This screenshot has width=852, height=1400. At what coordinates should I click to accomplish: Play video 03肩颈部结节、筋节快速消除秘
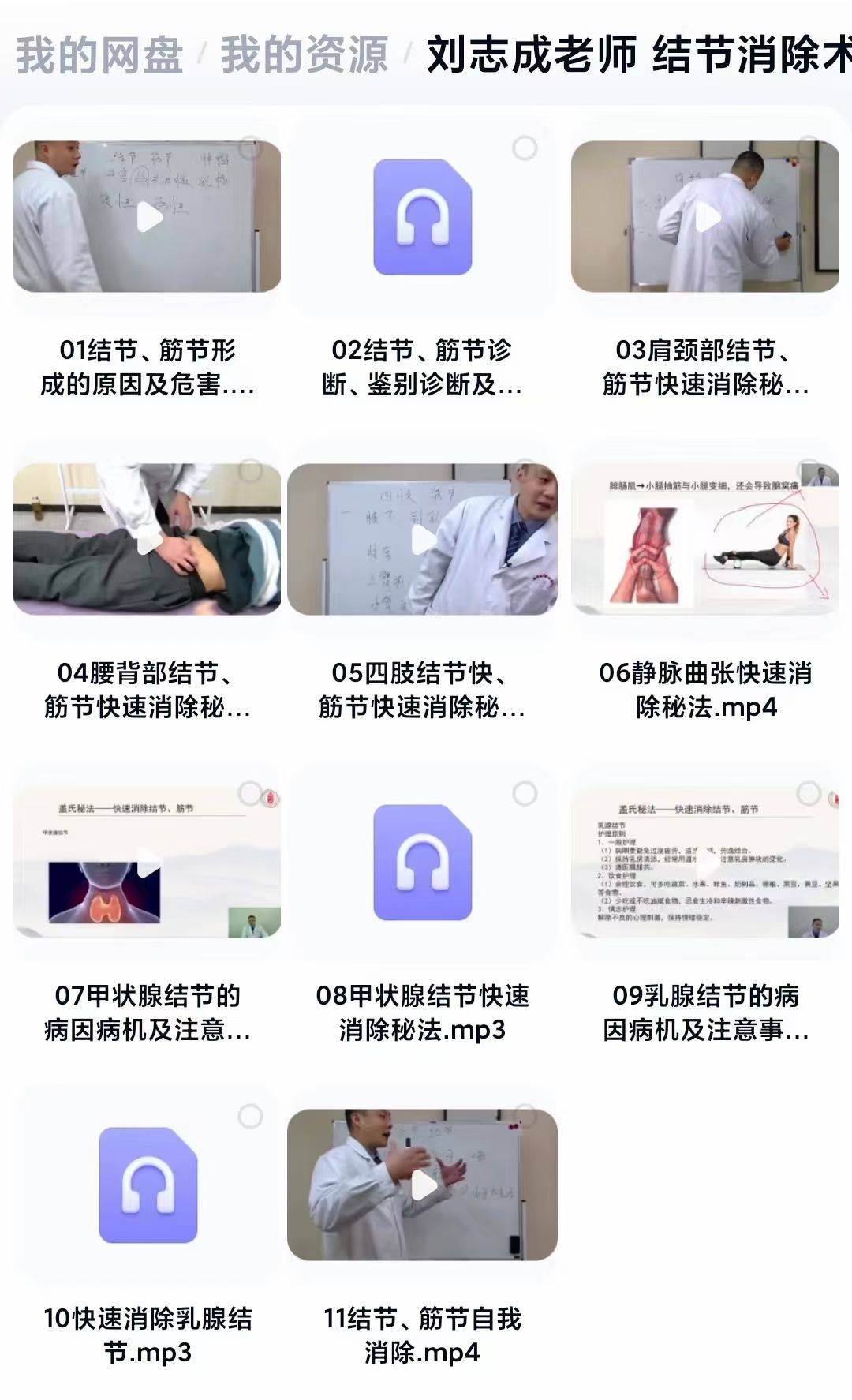704,217
